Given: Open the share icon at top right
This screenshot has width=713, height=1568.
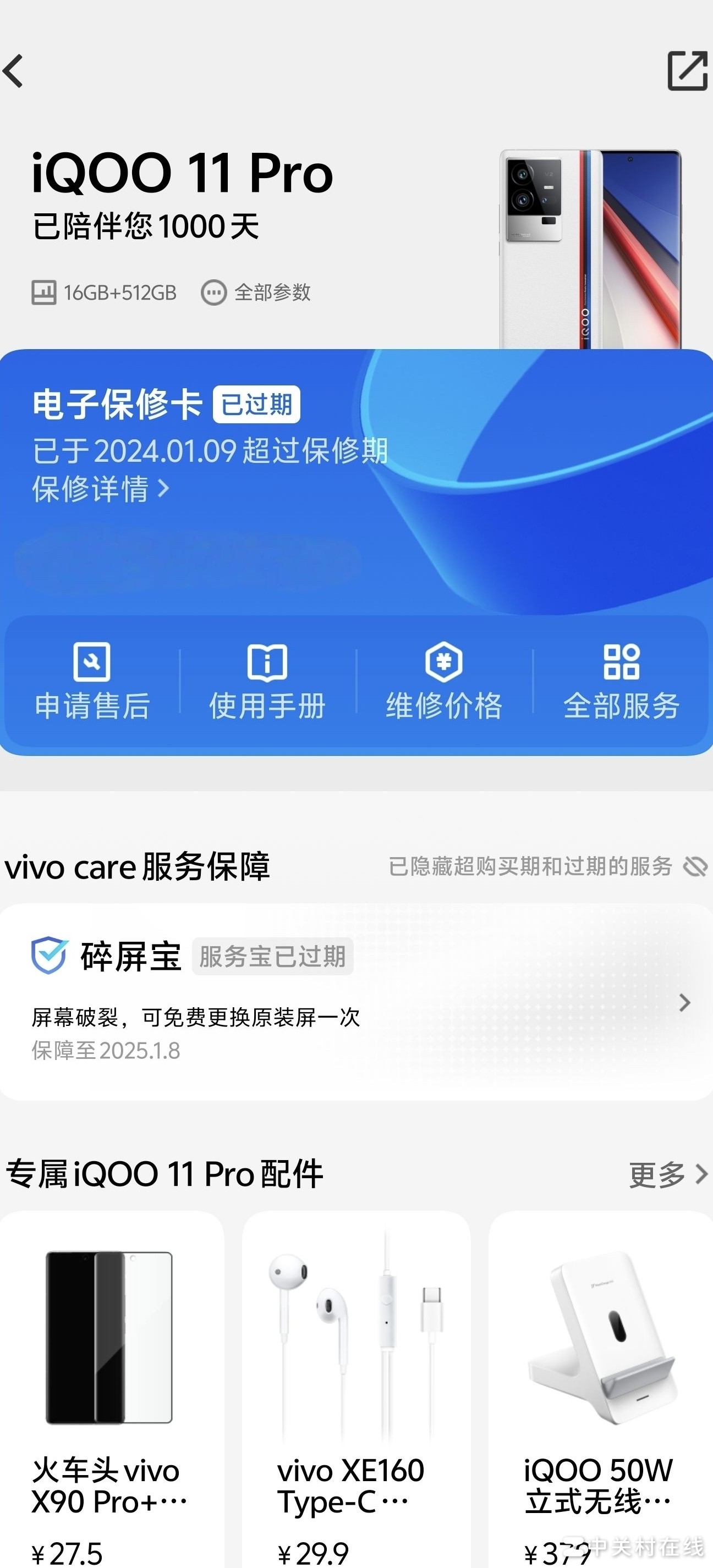Looking at the screenshot, I should (687, 71).
